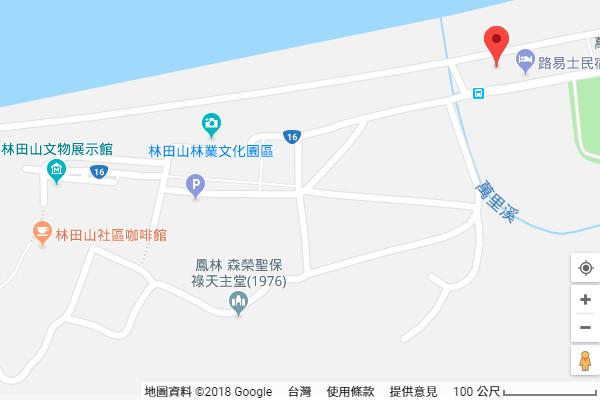Open 林田山林業文化園區 photo spot marker
This screenshot has height=400, width=600.
point(211,125)
